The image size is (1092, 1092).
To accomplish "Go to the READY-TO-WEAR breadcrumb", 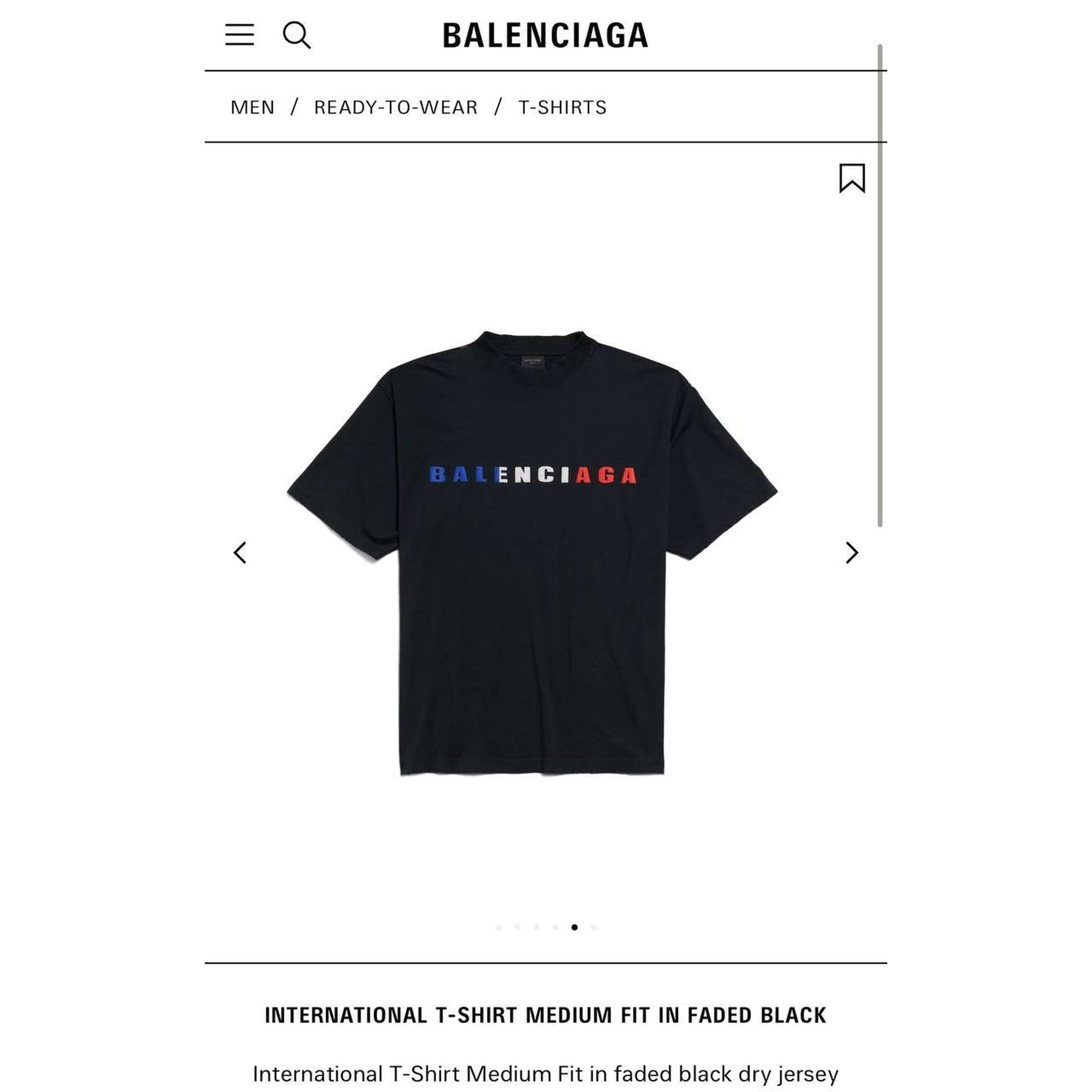I will [396, 107].
